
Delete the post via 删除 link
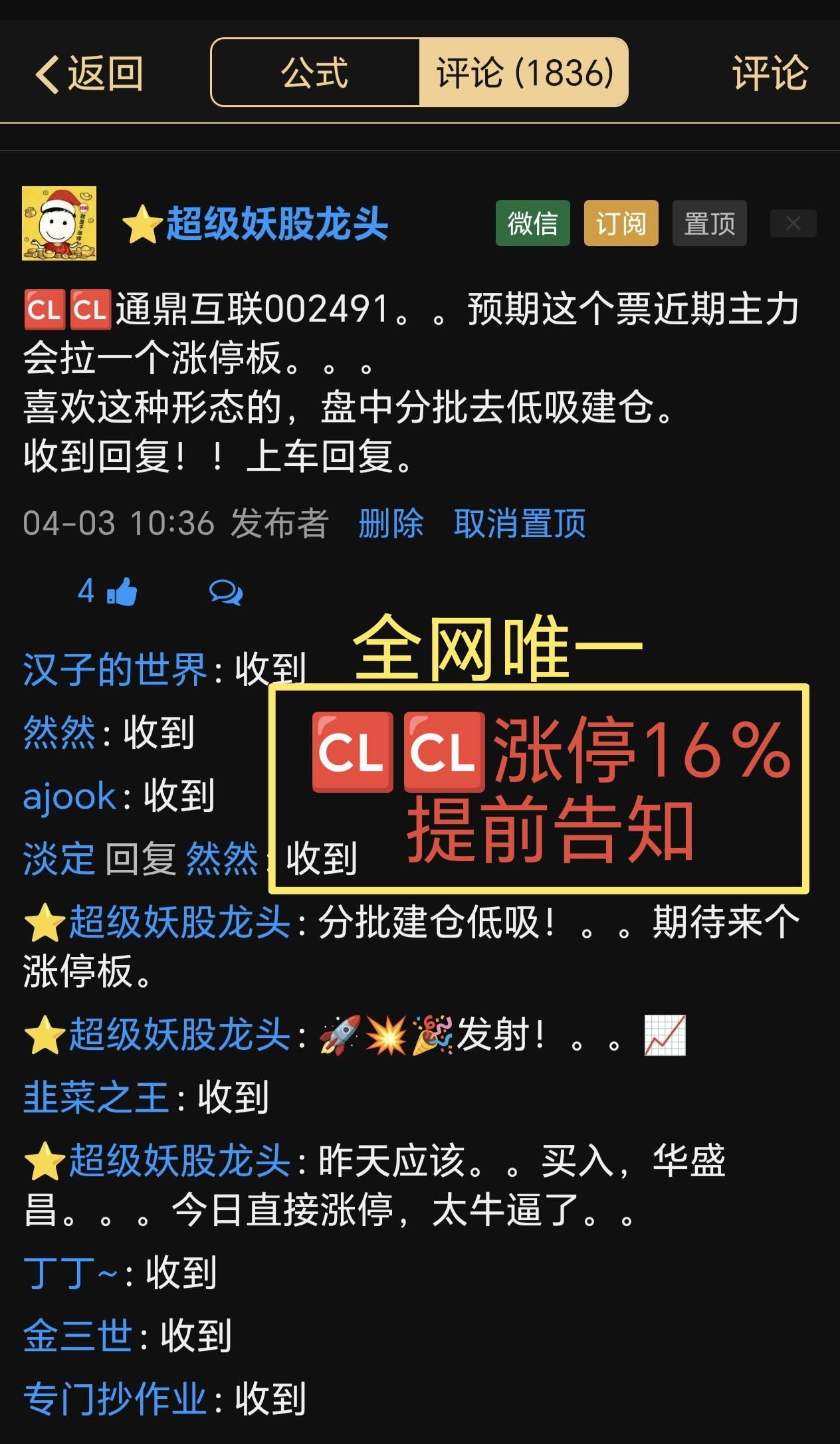(x=391, y=524)
